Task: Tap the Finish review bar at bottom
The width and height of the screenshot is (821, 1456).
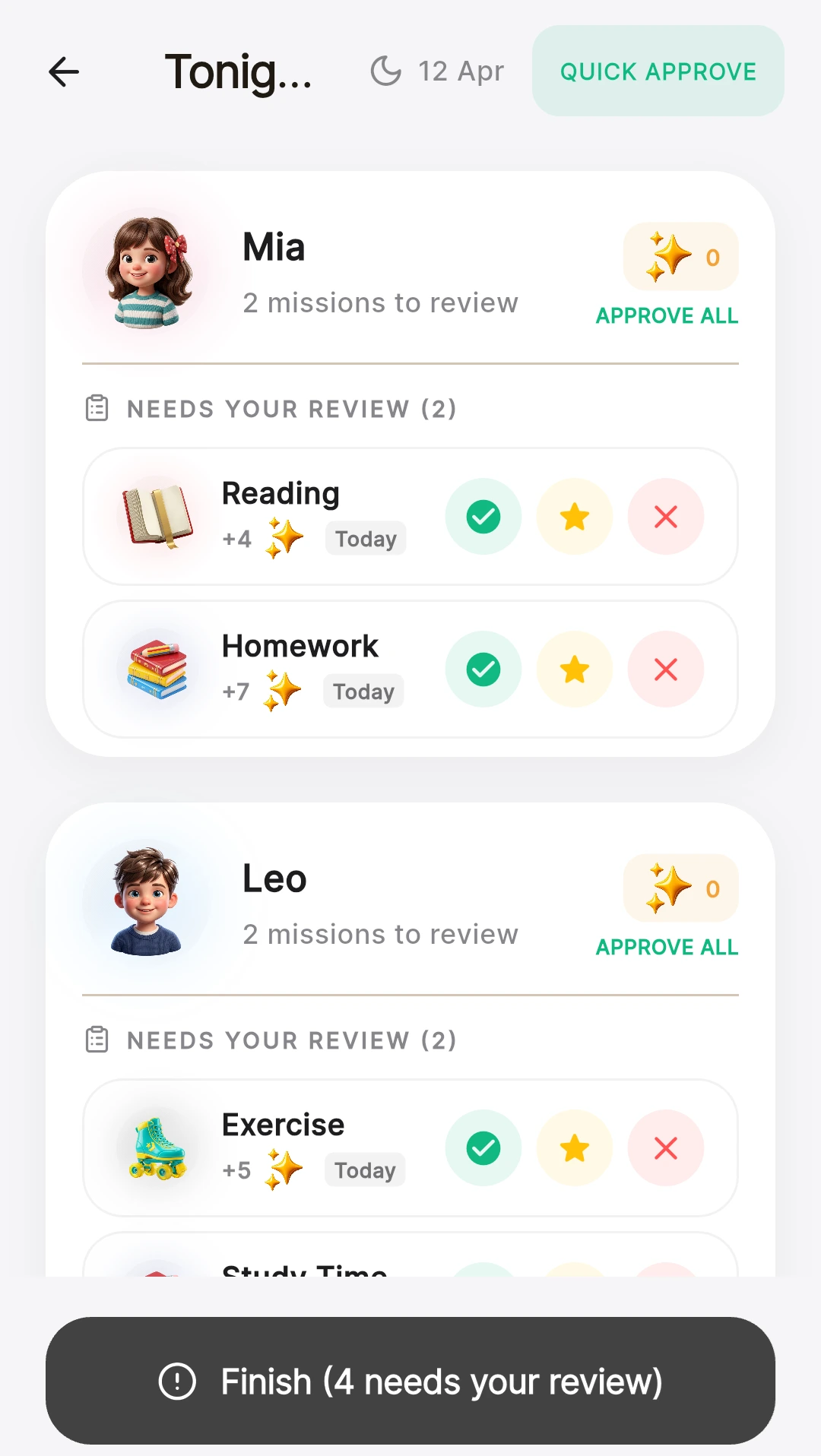Action: pos(410,1382)
